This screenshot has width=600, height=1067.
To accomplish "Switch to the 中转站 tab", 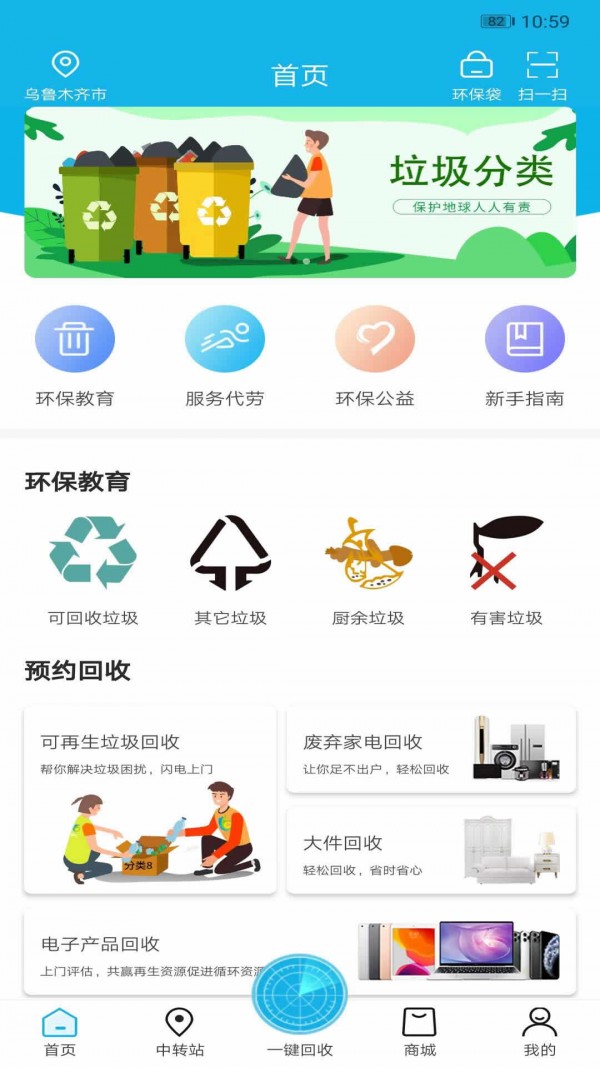I will coord(180,1032).
